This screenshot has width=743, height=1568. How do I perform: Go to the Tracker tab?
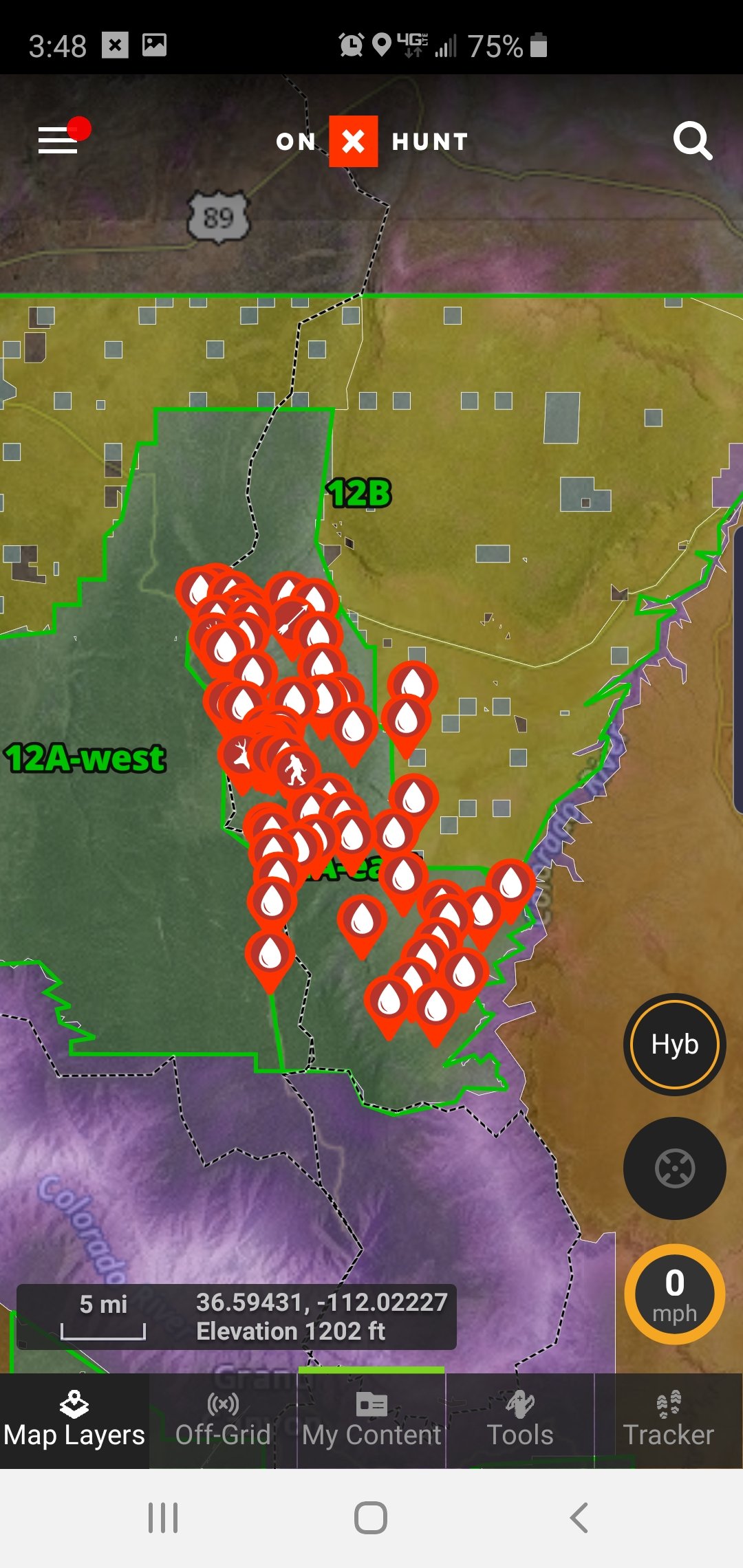(669, 1420)
